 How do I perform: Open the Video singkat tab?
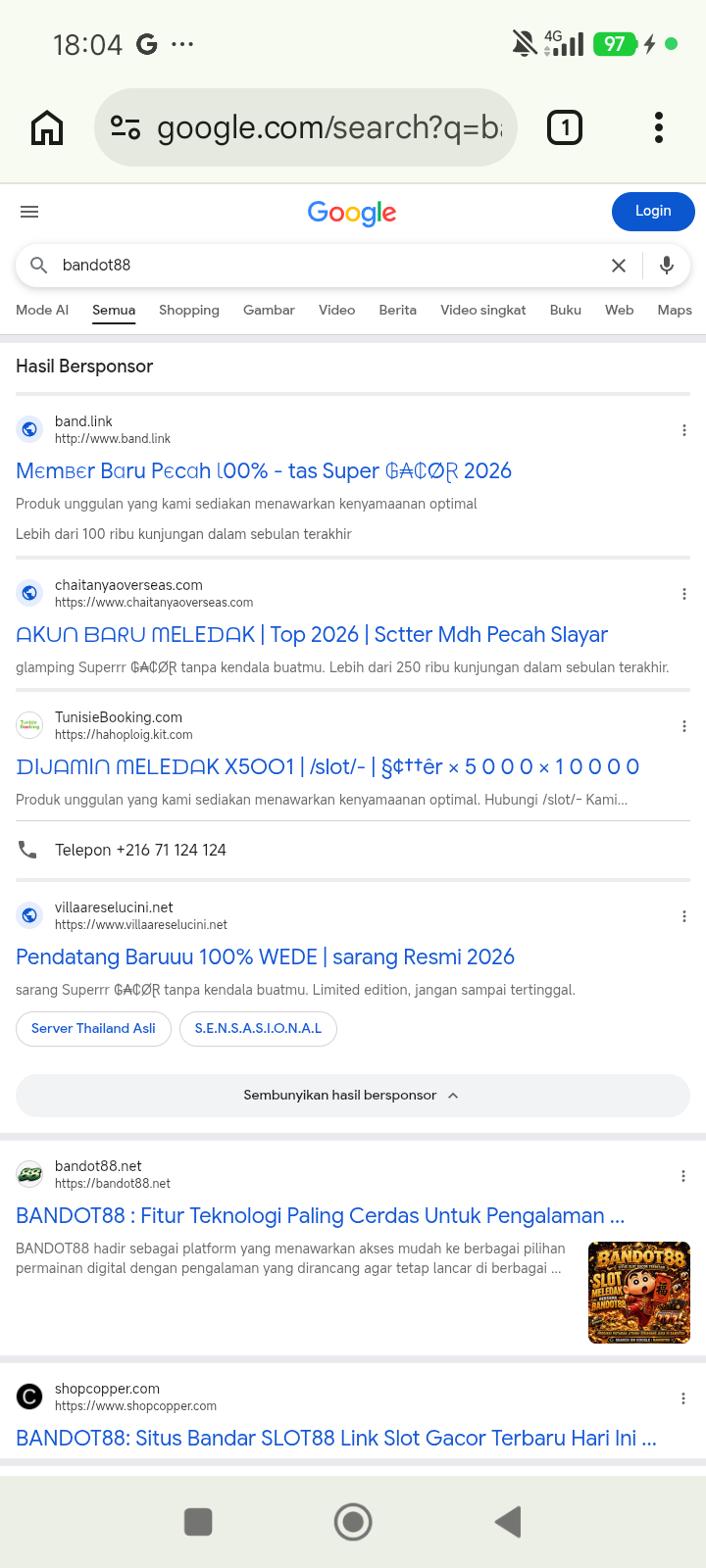483,310
